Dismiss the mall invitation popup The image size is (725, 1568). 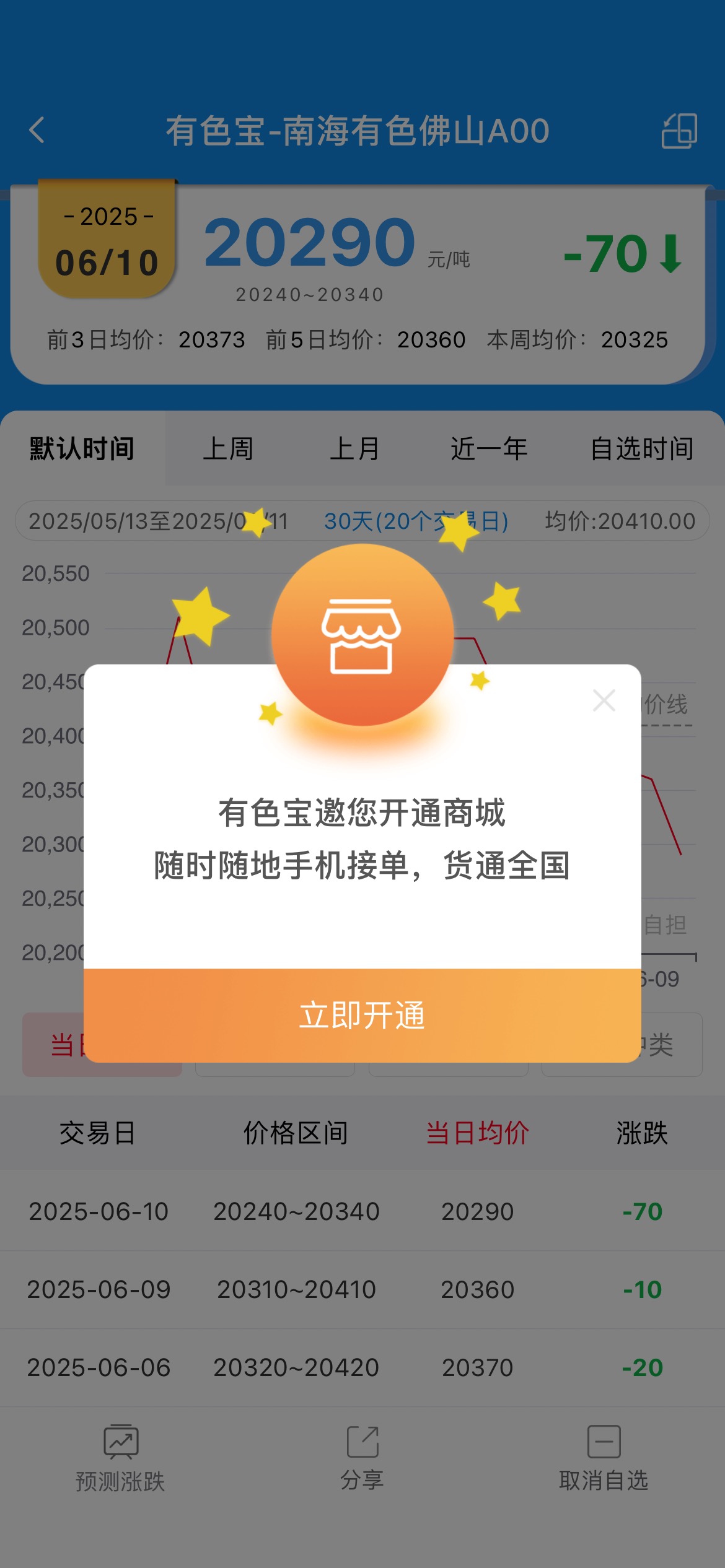tap(604, 700)
